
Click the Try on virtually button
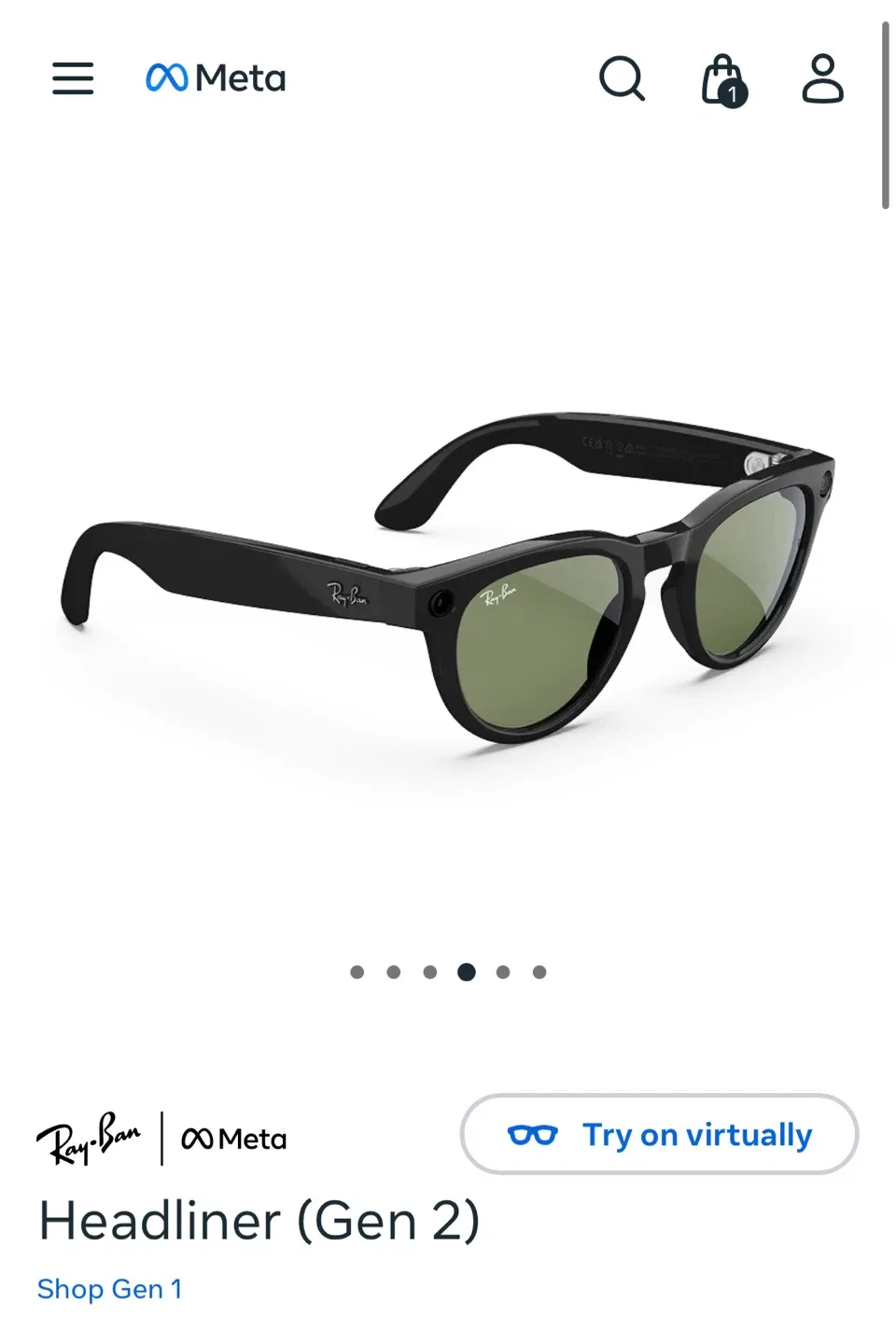tap(659, 1135)
